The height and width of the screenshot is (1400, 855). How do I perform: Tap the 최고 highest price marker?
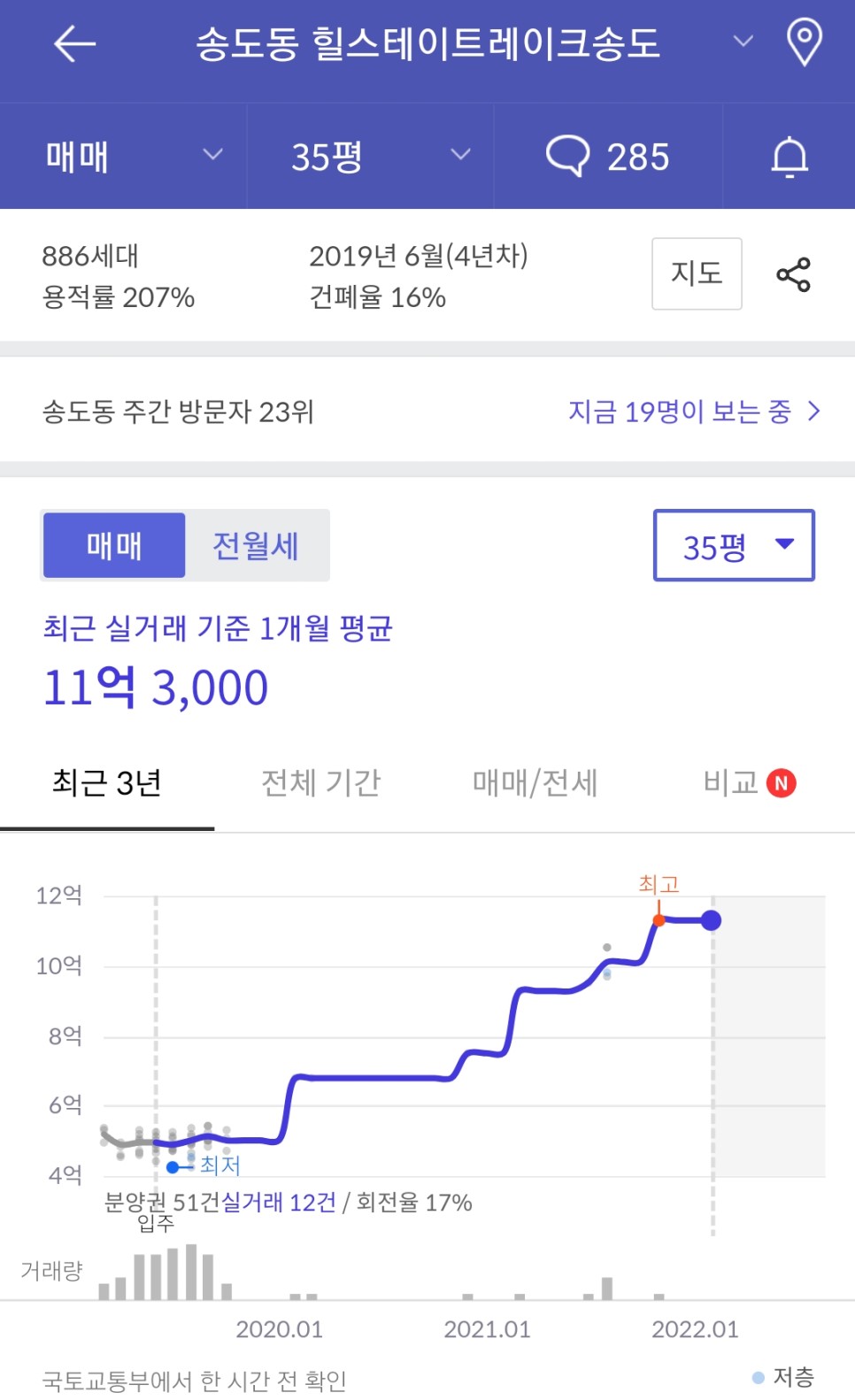[659, 920]
